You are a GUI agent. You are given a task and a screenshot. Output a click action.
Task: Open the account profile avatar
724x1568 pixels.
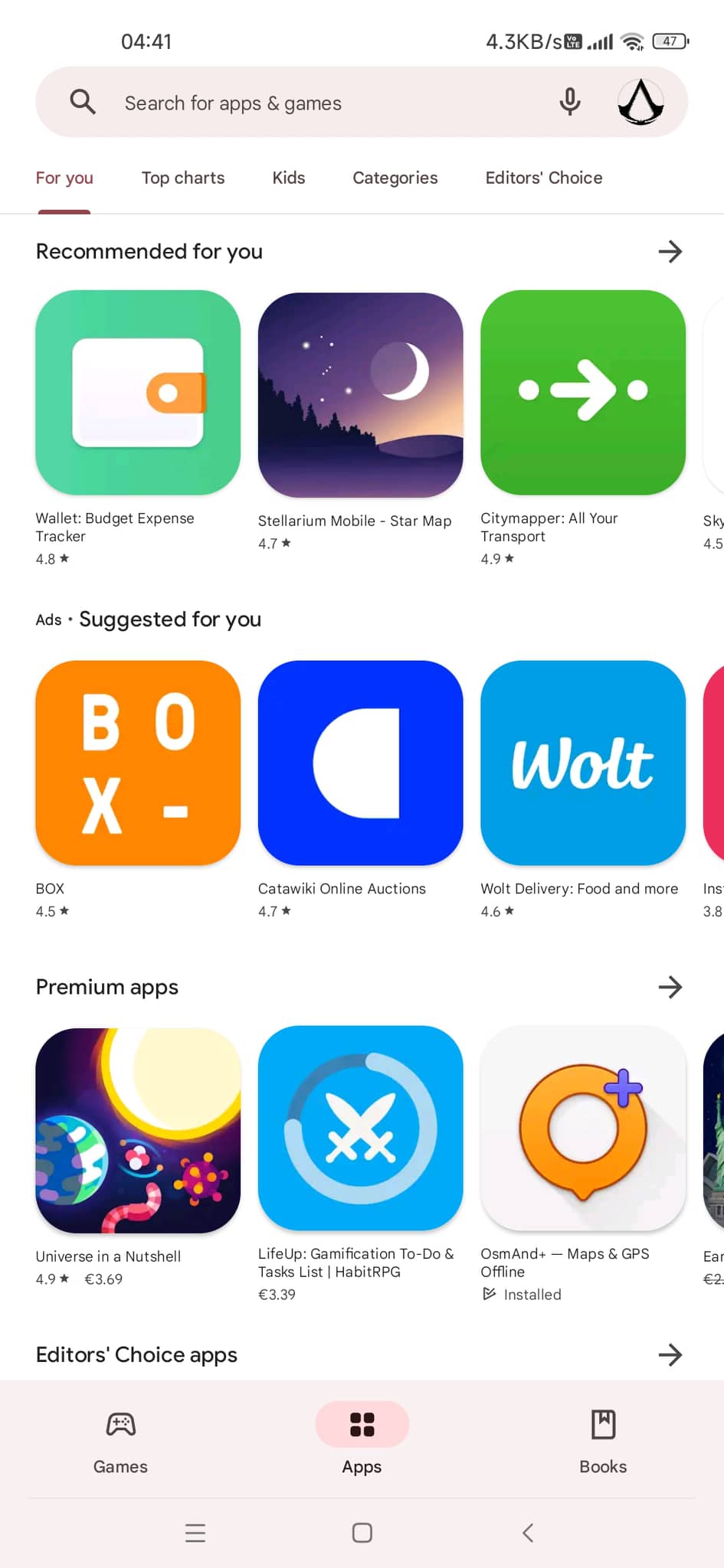click(640, 102)
